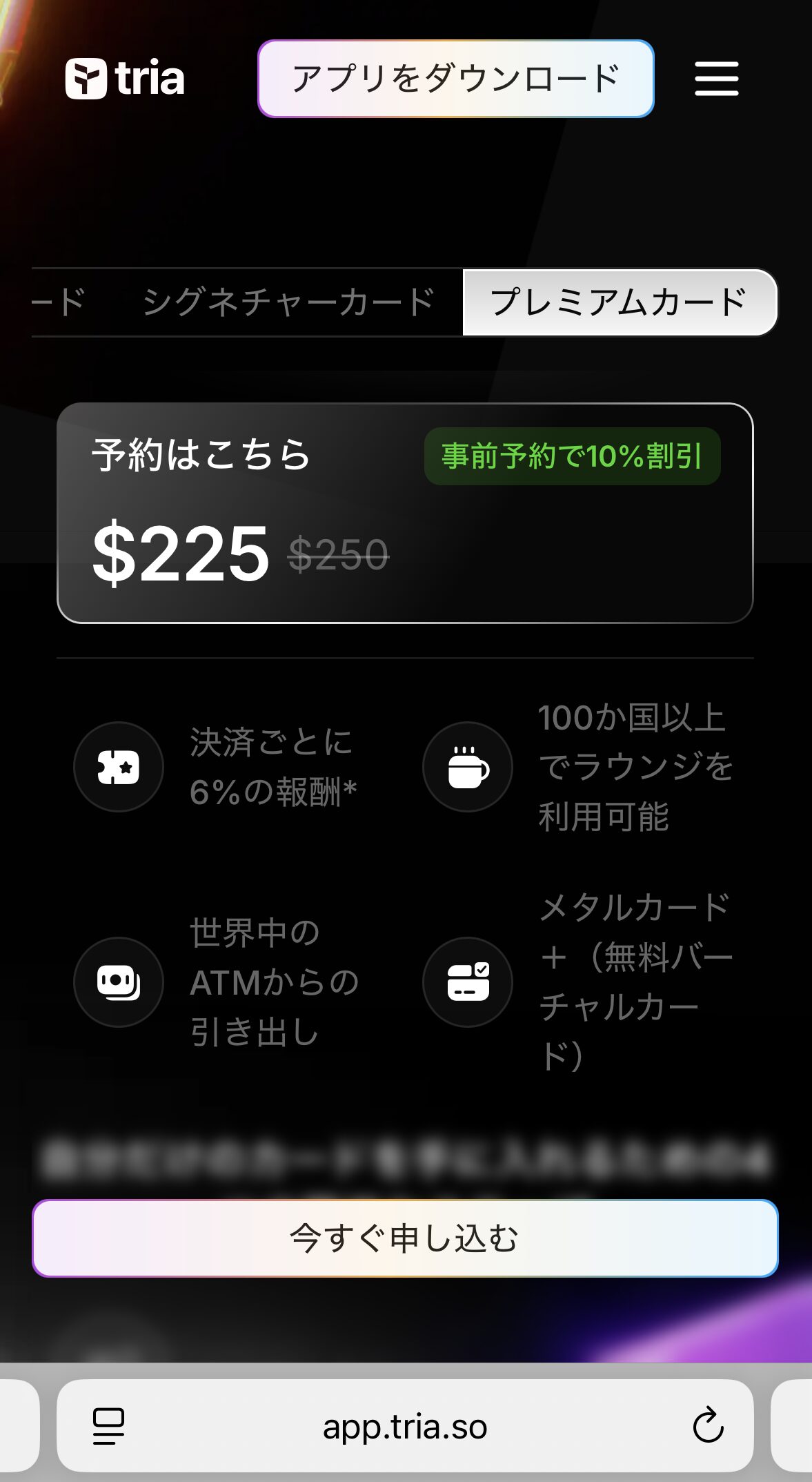812x1482 pixels.
Task: Tap the app.tria.so address bar
Action: 406,1425
